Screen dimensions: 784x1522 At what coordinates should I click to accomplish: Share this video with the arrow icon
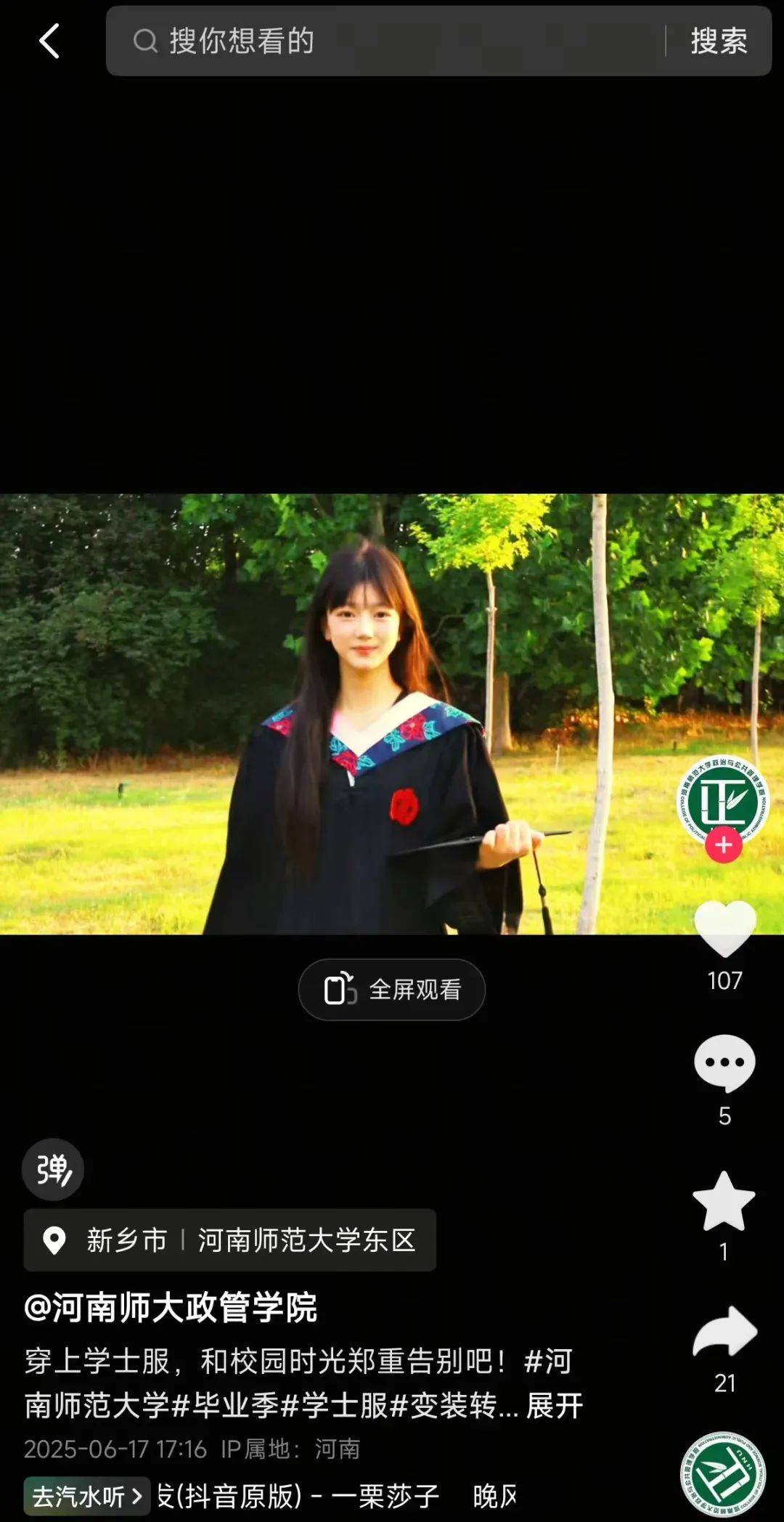[724, 1332]
